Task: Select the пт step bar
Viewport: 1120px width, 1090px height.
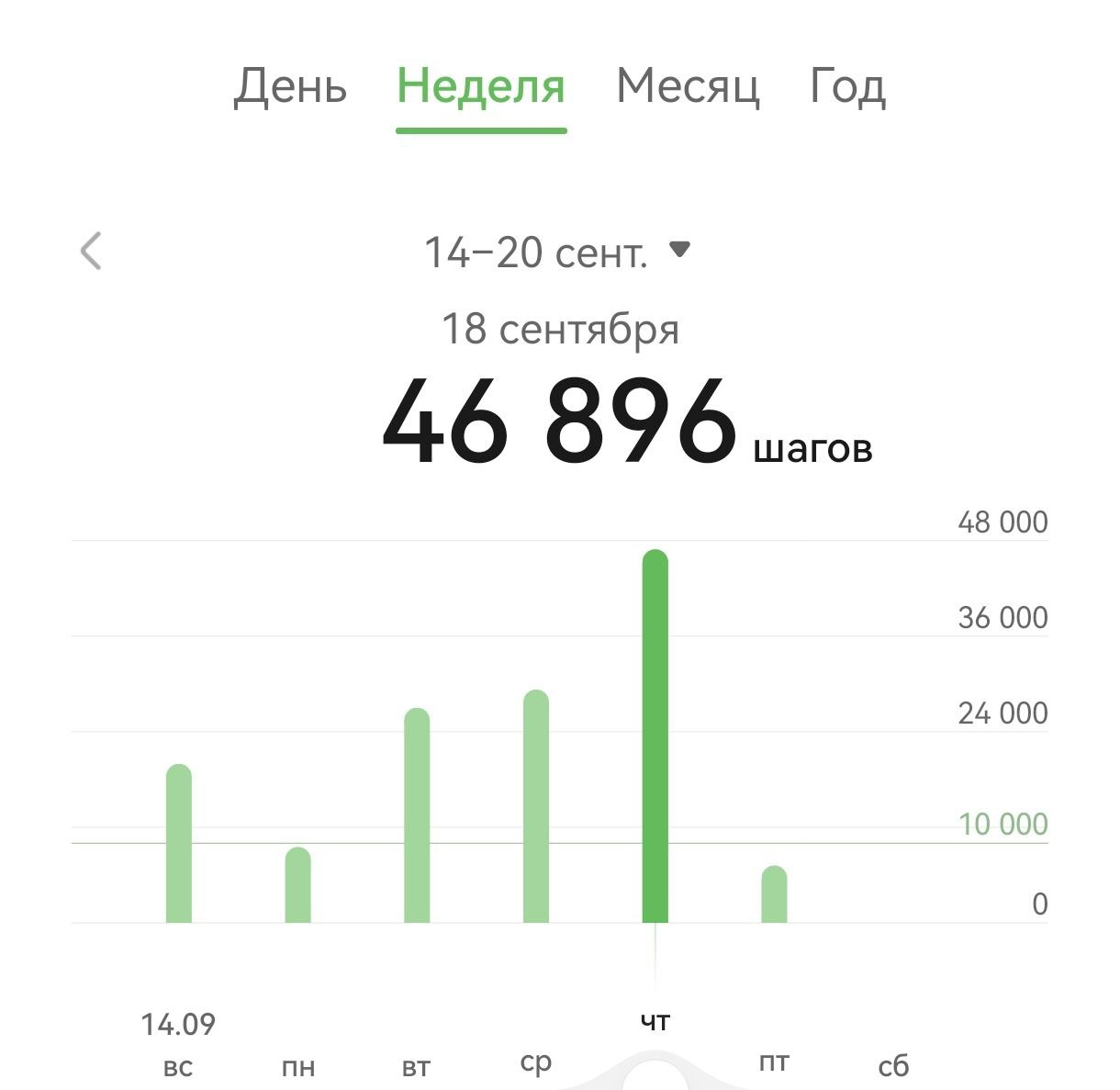Action: (x=774, y=894)
